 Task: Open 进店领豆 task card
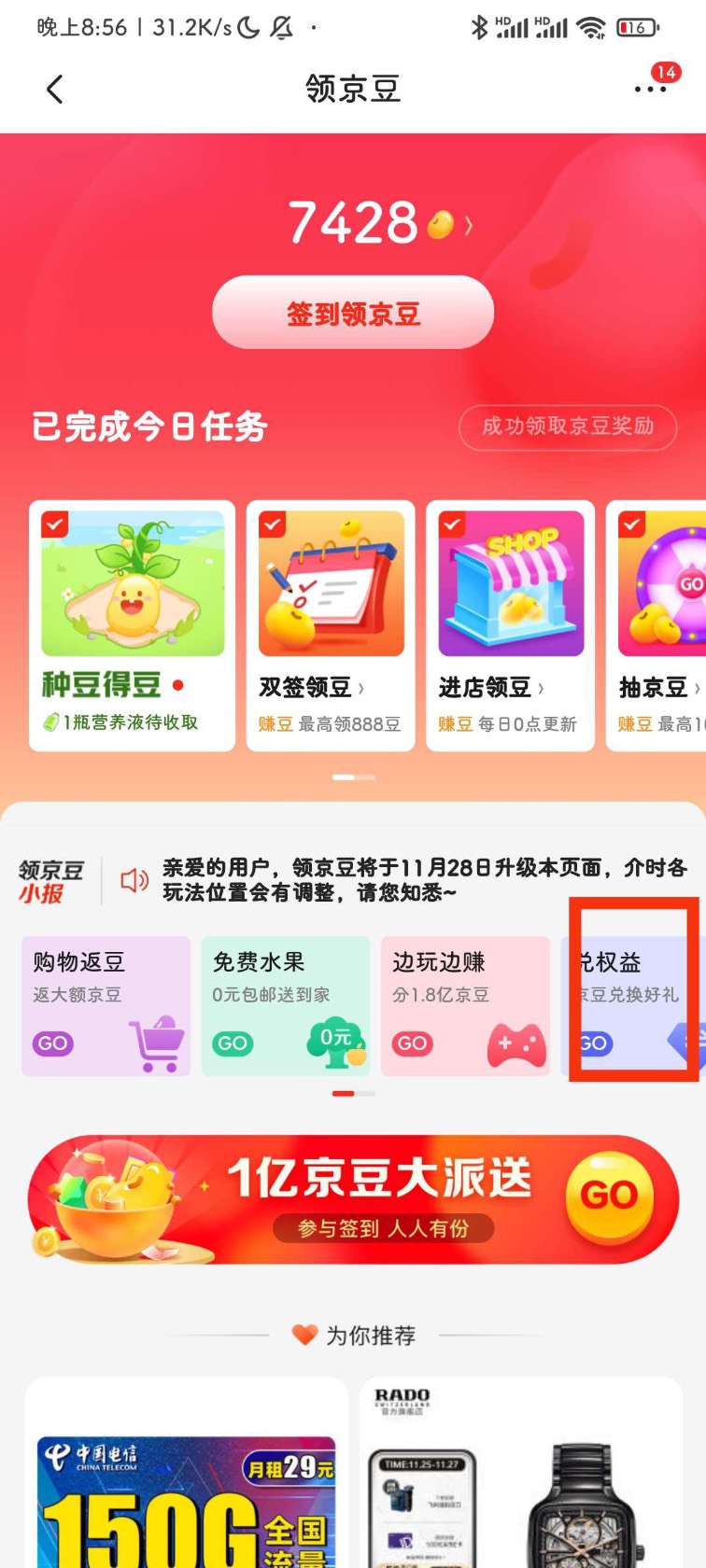click(x=510, y=625)
